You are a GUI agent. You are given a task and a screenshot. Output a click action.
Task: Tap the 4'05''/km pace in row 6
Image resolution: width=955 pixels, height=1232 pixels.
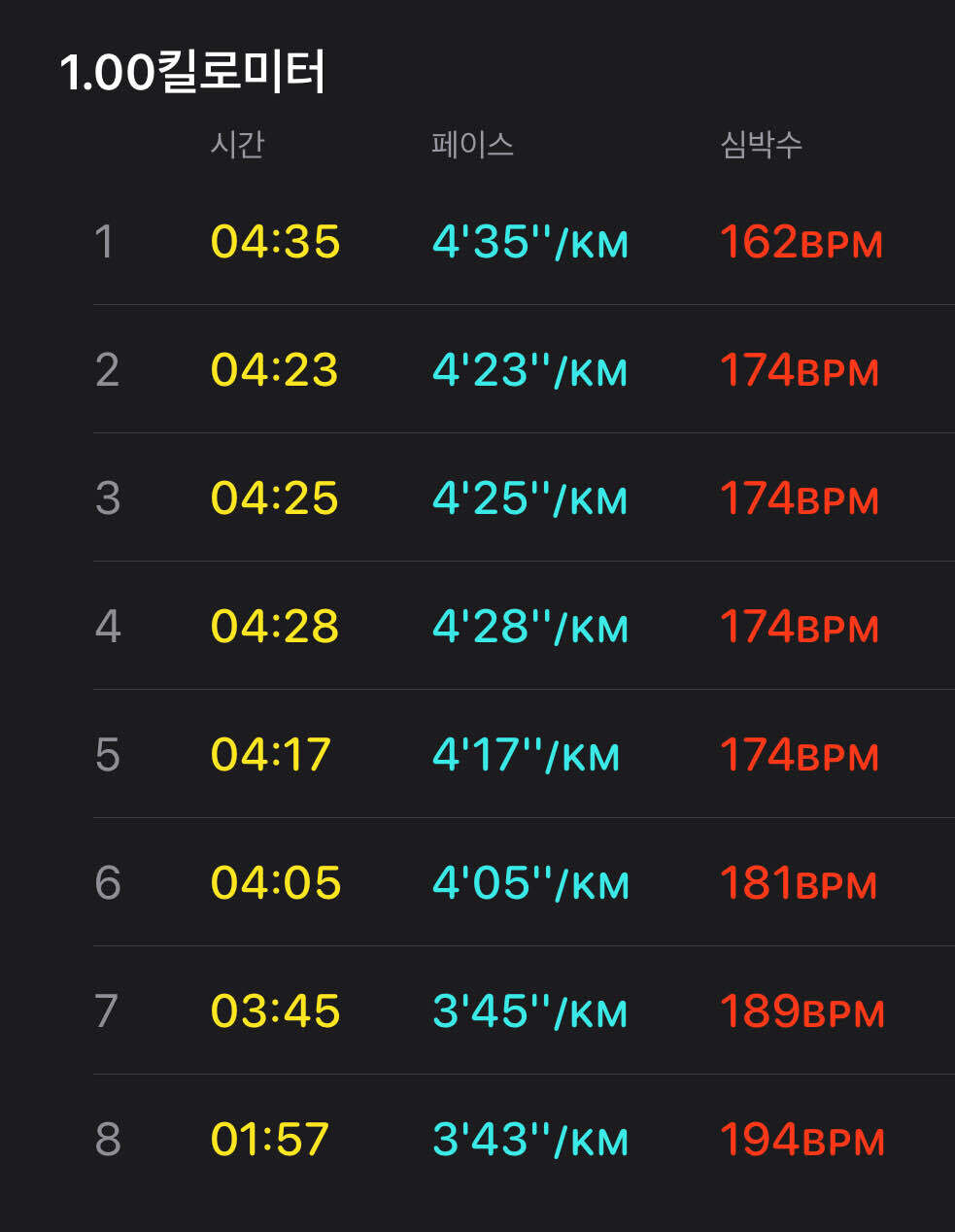point(532,882)
